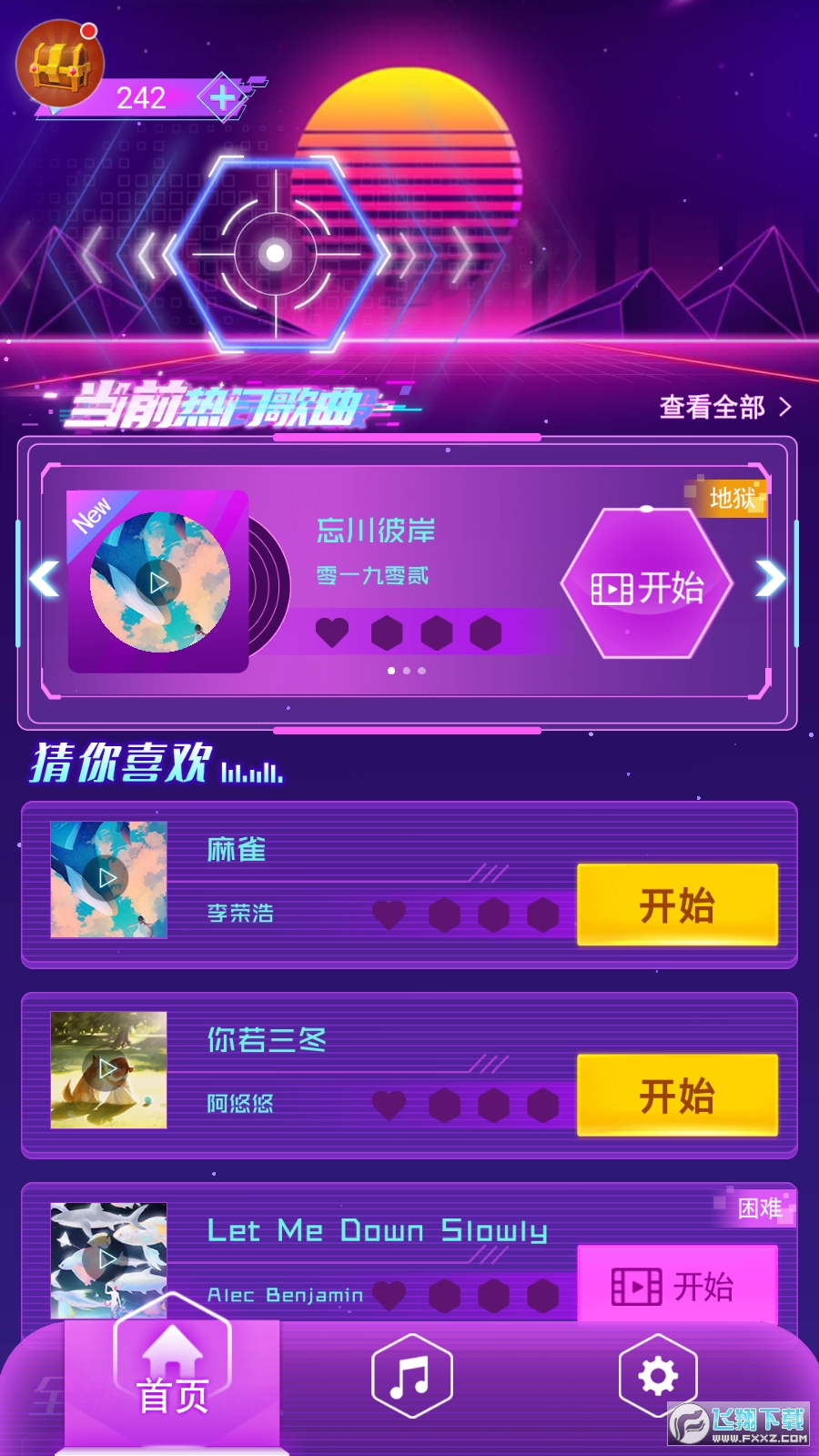819x1456 pixels.
Task: Start the song 麻雀
Action: (x=677, y=905)
